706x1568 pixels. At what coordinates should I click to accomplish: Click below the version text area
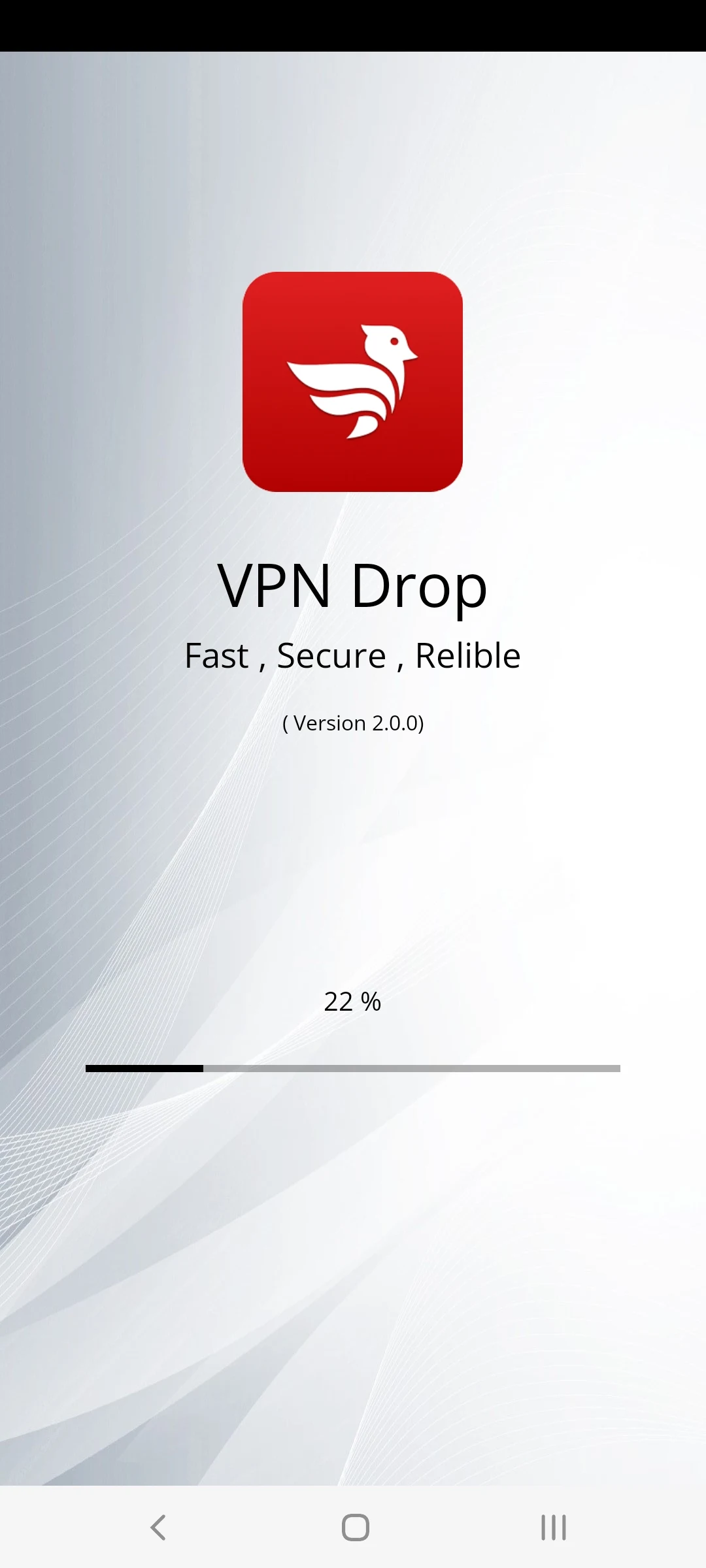353,817
